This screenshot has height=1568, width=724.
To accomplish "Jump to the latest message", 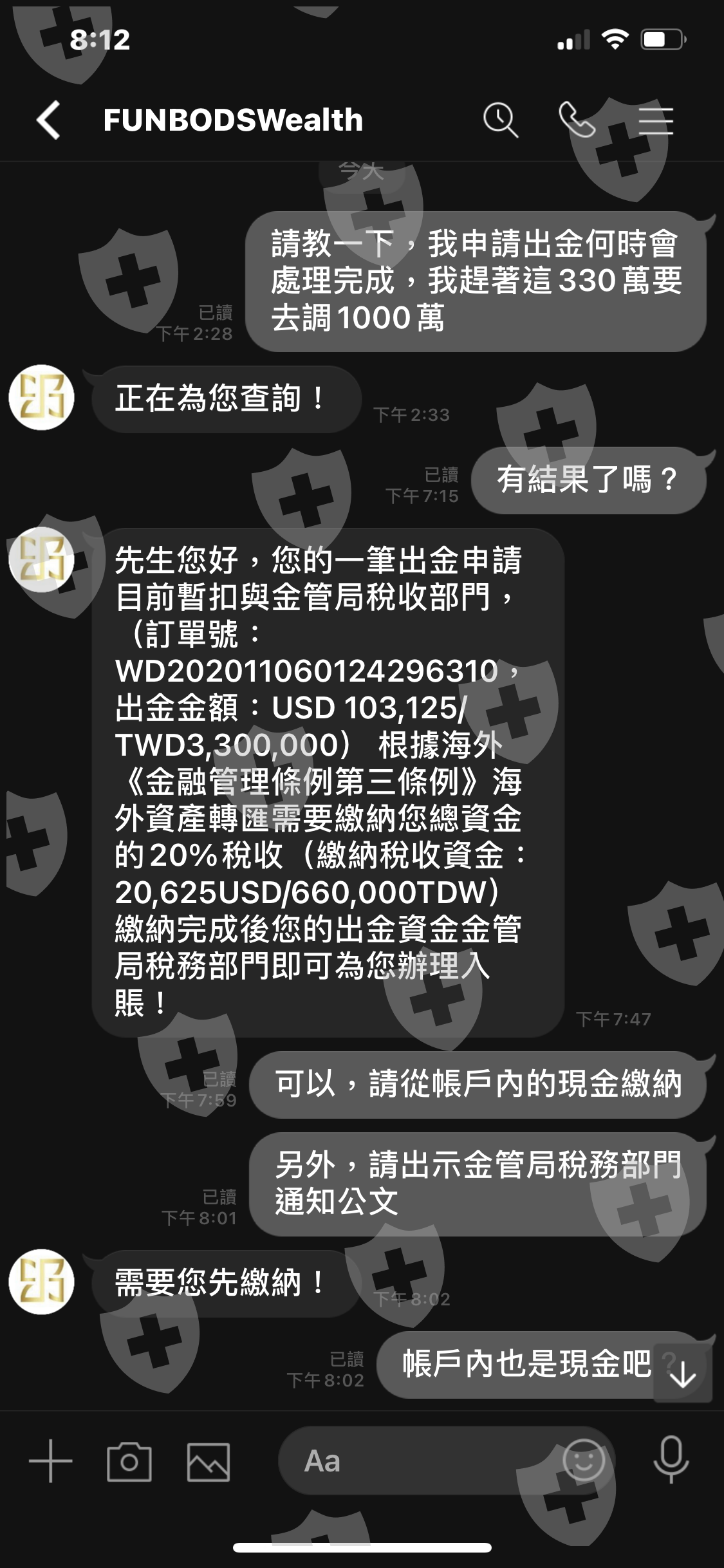I will (x=683, y=1373).
